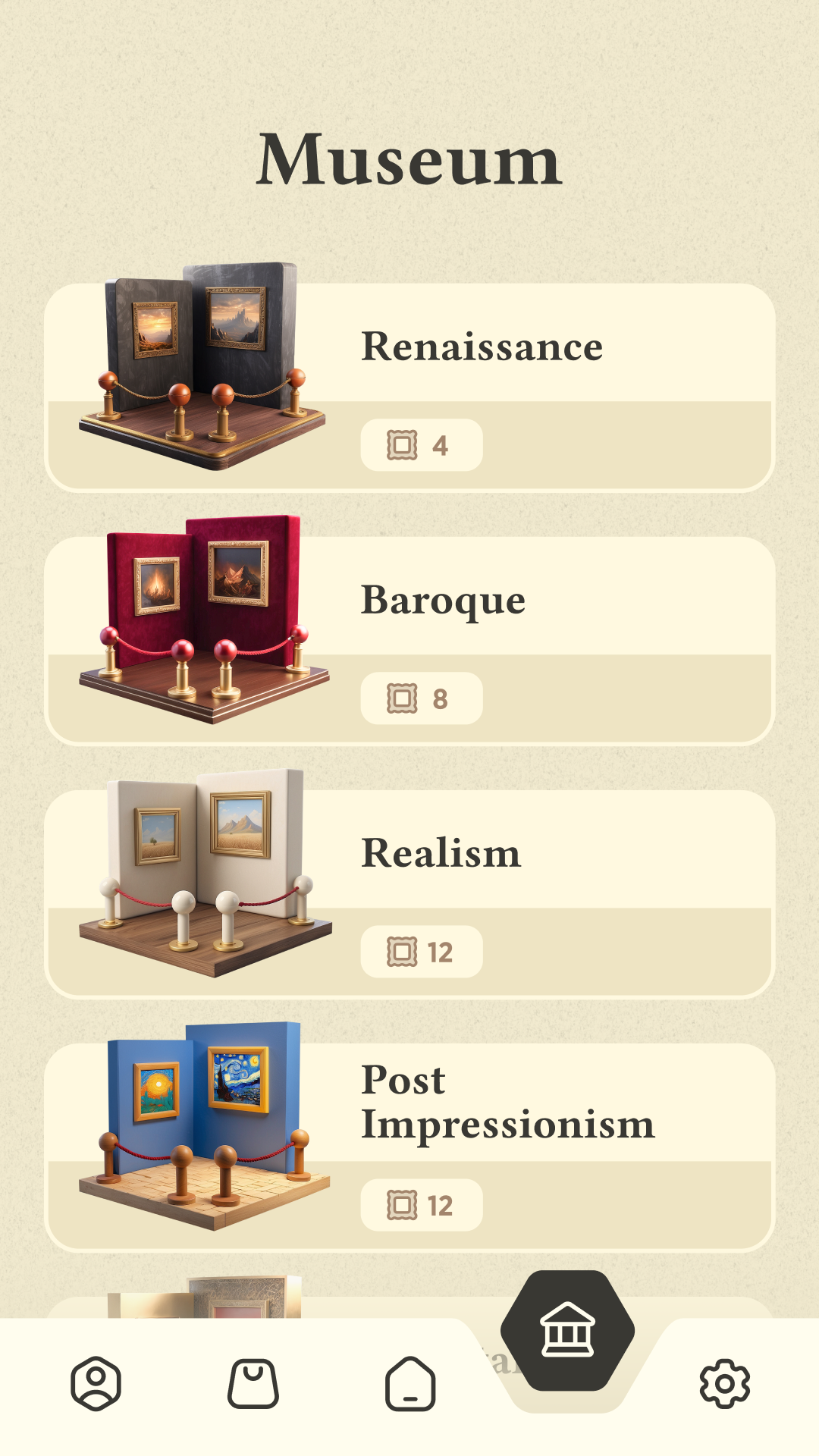Open the settings gear tab

[x=724, y=1383]
